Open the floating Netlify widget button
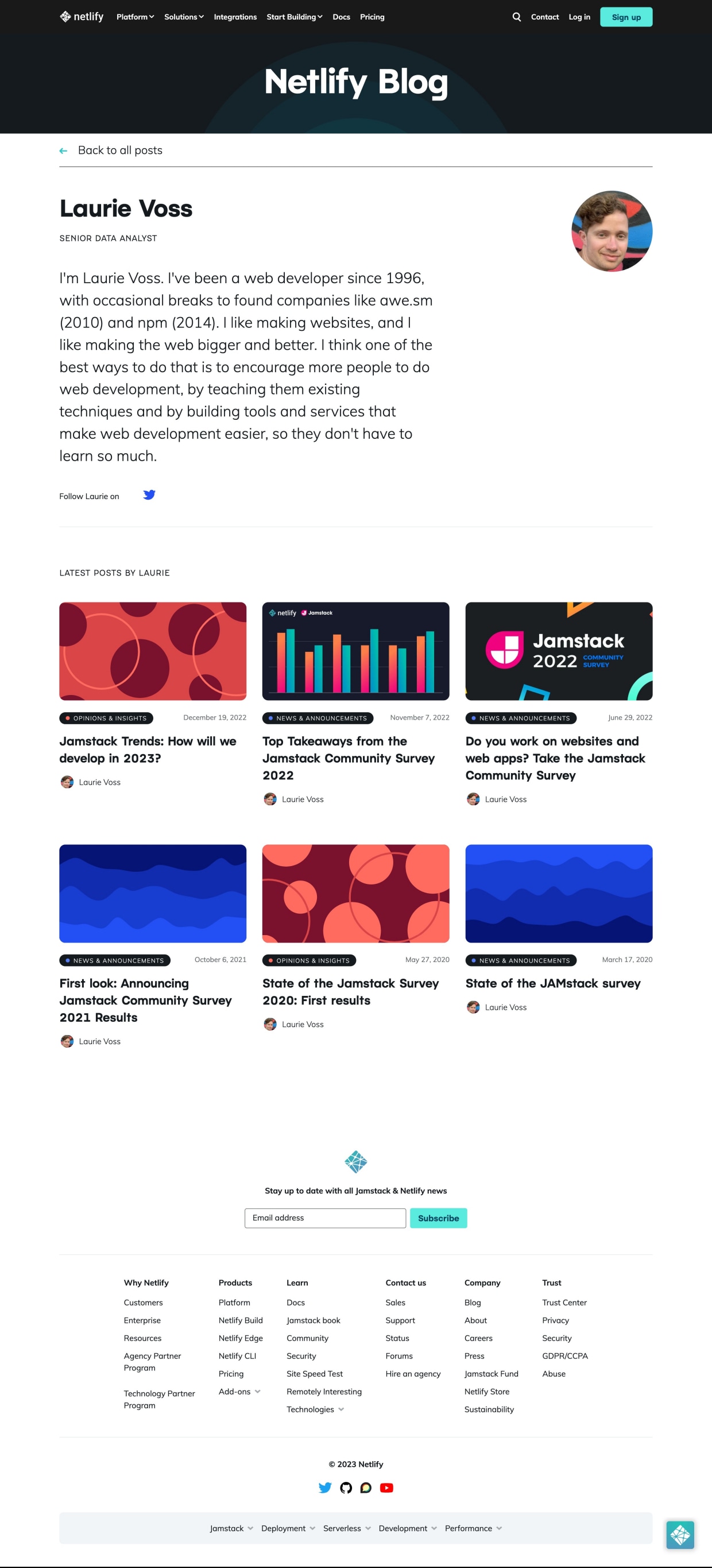This screenshot has width=712, height=1568. click(x=680, y=1535)
